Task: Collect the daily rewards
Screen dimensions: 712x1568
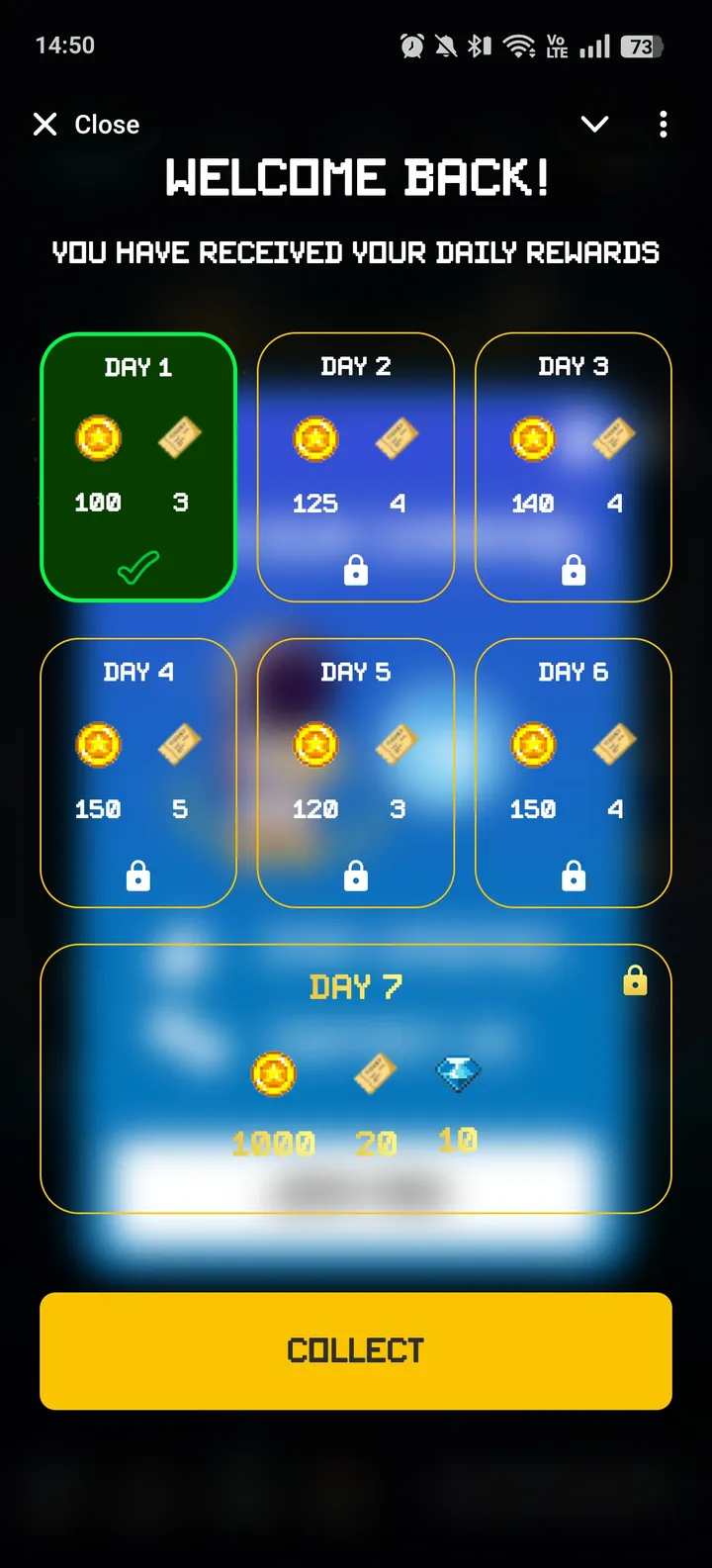Action: pos(356,1350)
